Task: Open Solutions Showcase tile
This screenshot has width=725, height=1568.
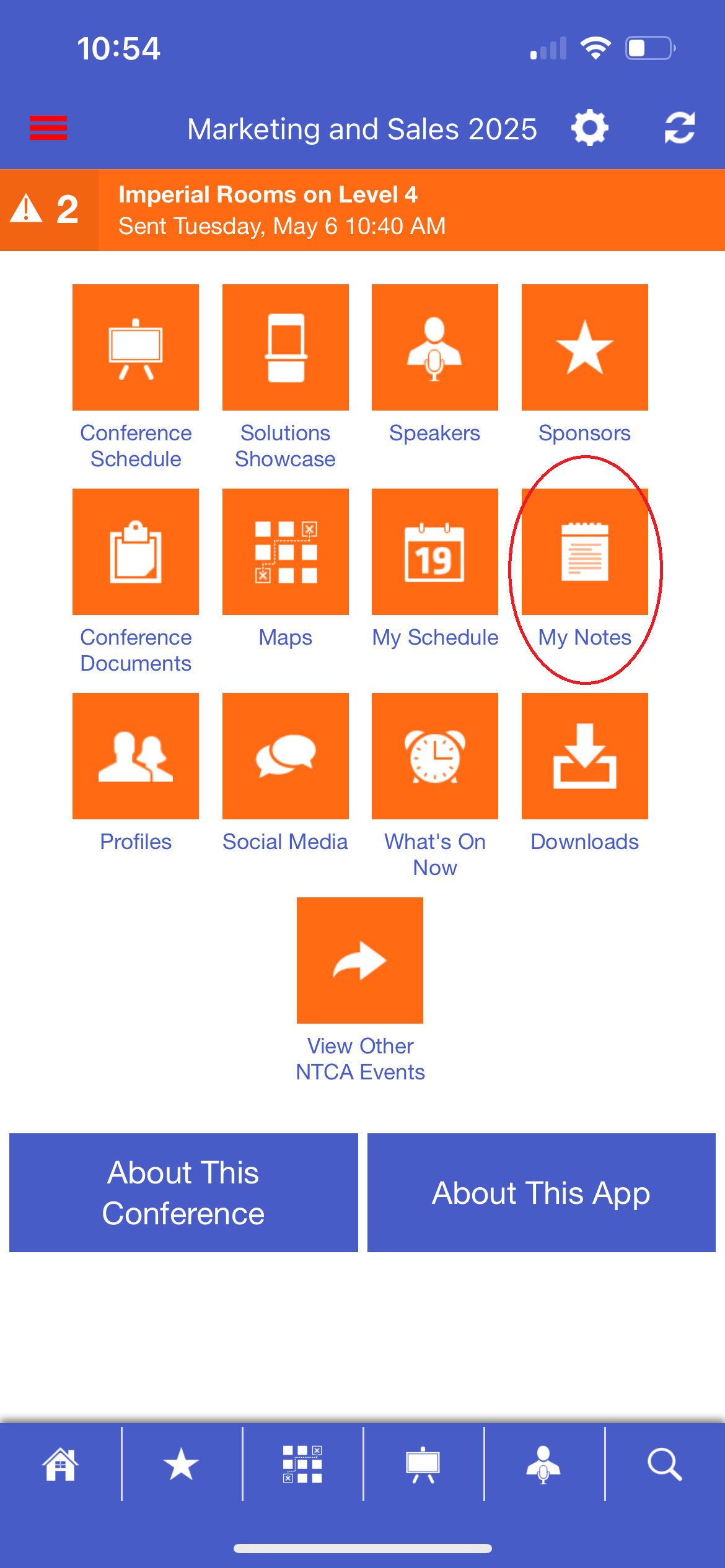Action: [286, 348]
